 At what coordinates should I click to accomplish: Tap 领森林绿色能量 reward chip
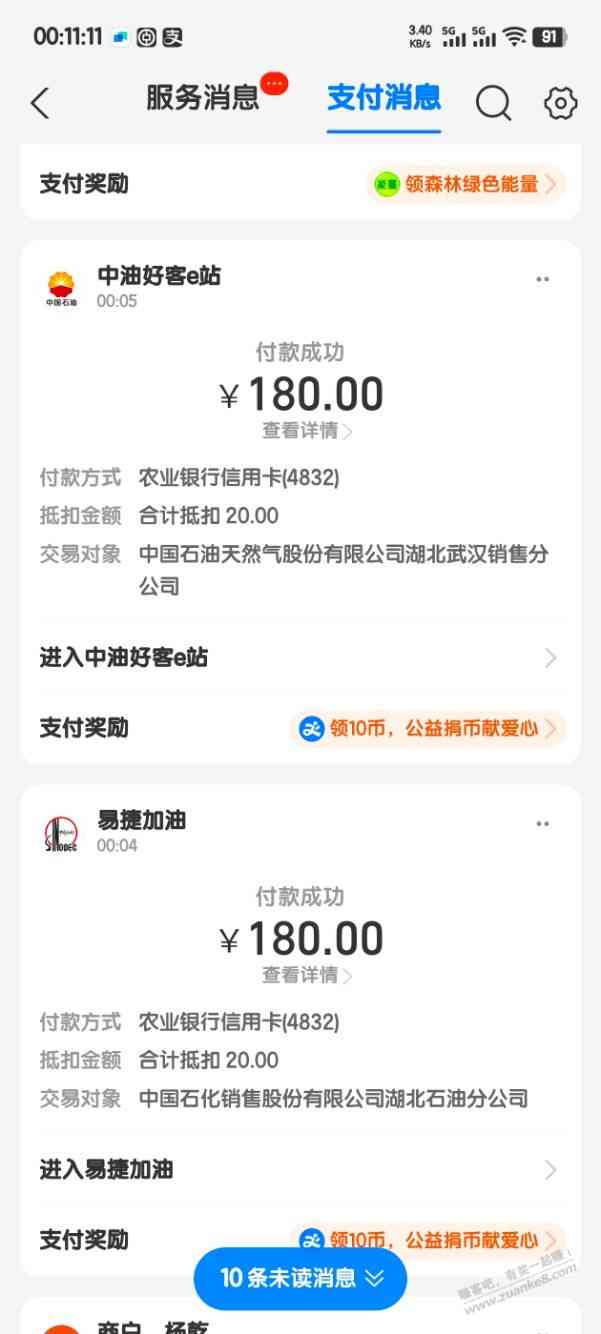465,184
